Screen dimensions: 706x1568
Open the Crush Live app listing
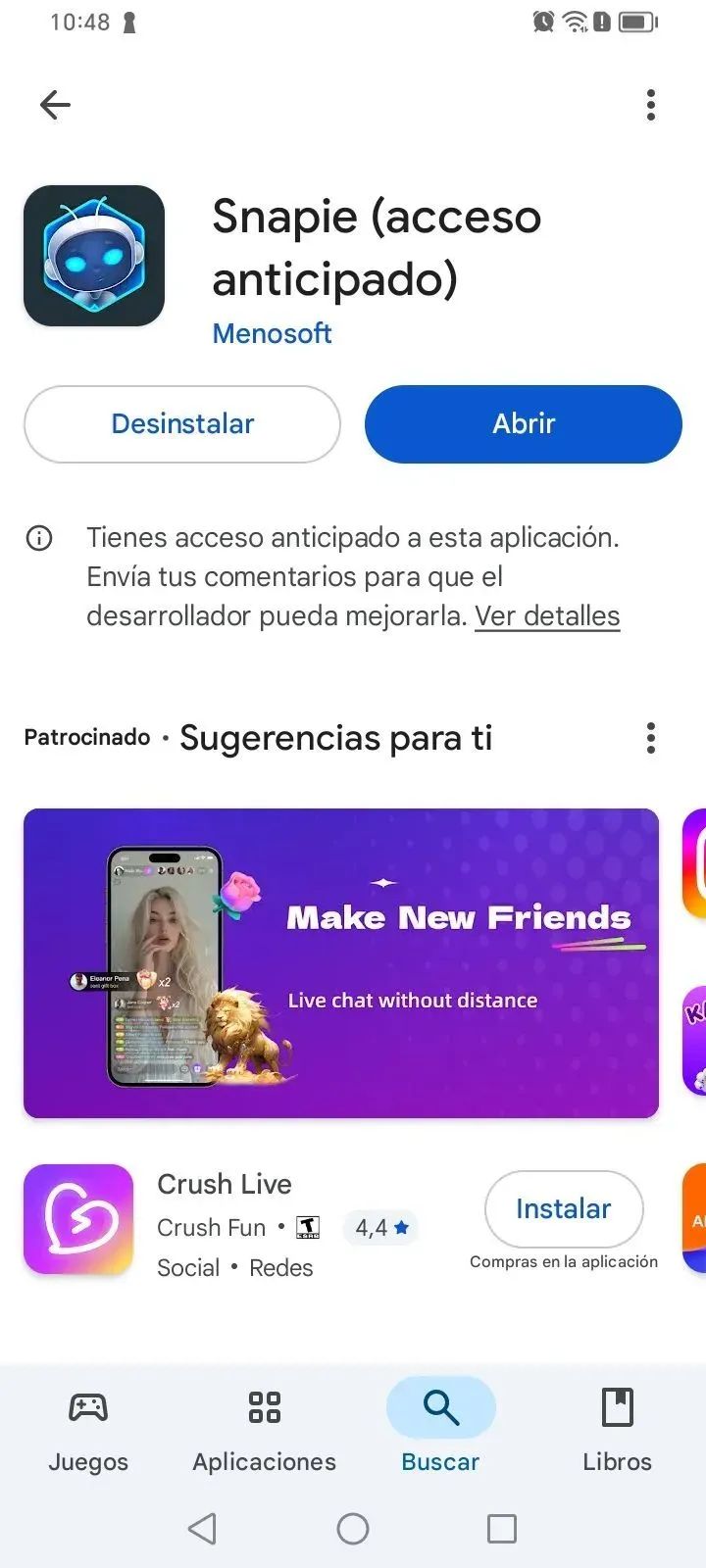coord(225,1184)
